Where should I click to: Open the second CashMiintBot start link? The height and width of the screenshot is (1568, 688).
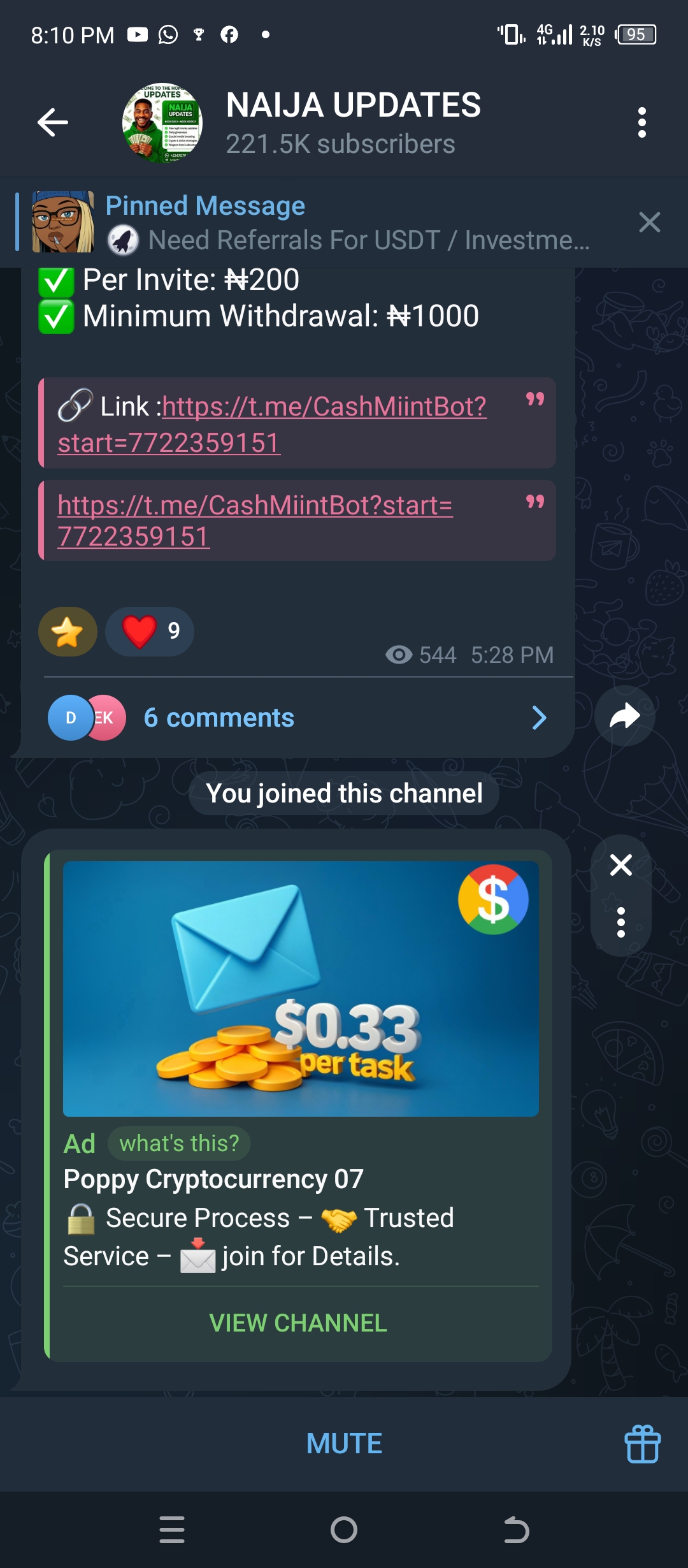255,506
